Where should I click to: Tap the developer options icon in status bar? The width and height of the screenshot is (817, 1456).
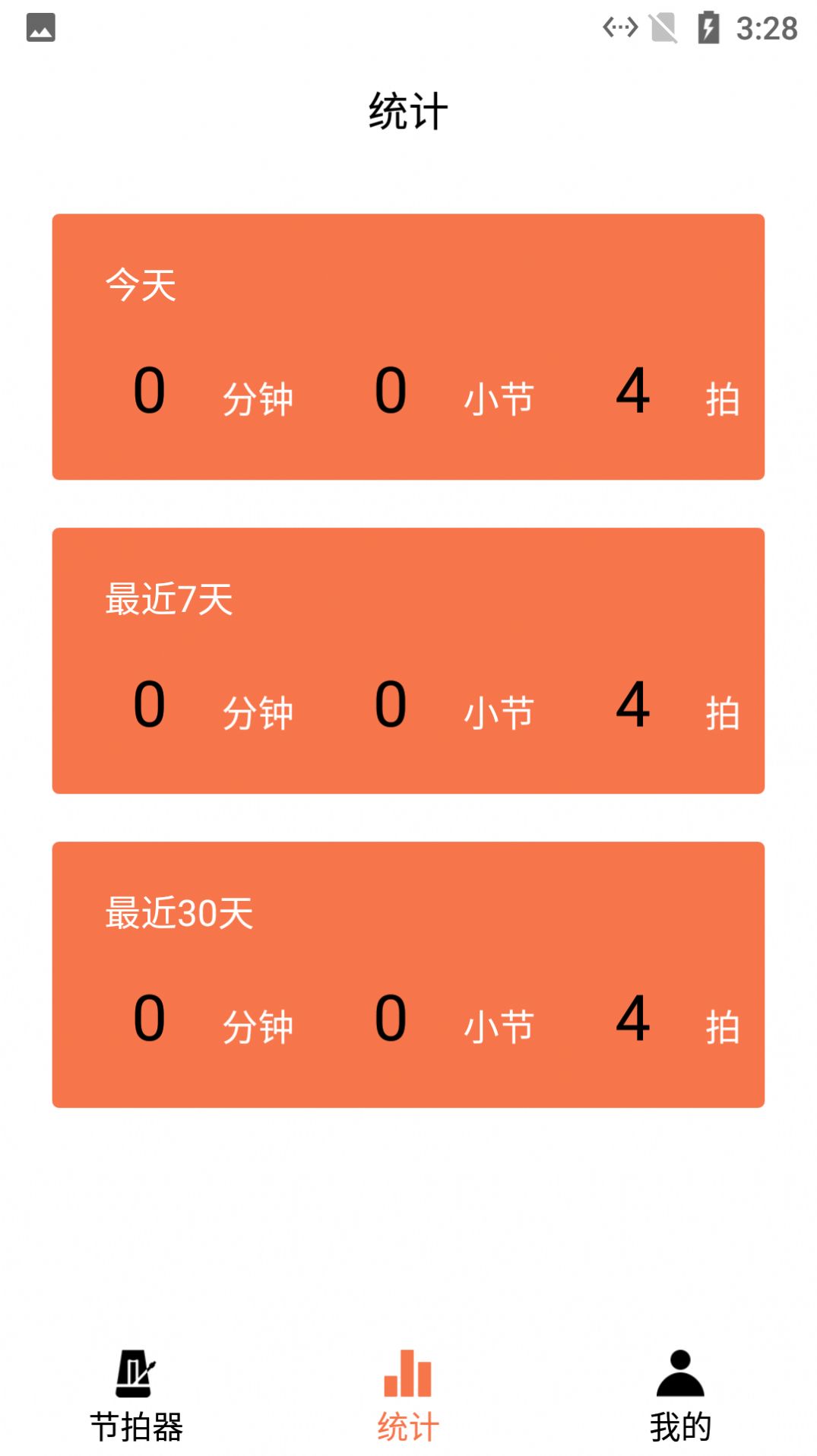point(619,28)
